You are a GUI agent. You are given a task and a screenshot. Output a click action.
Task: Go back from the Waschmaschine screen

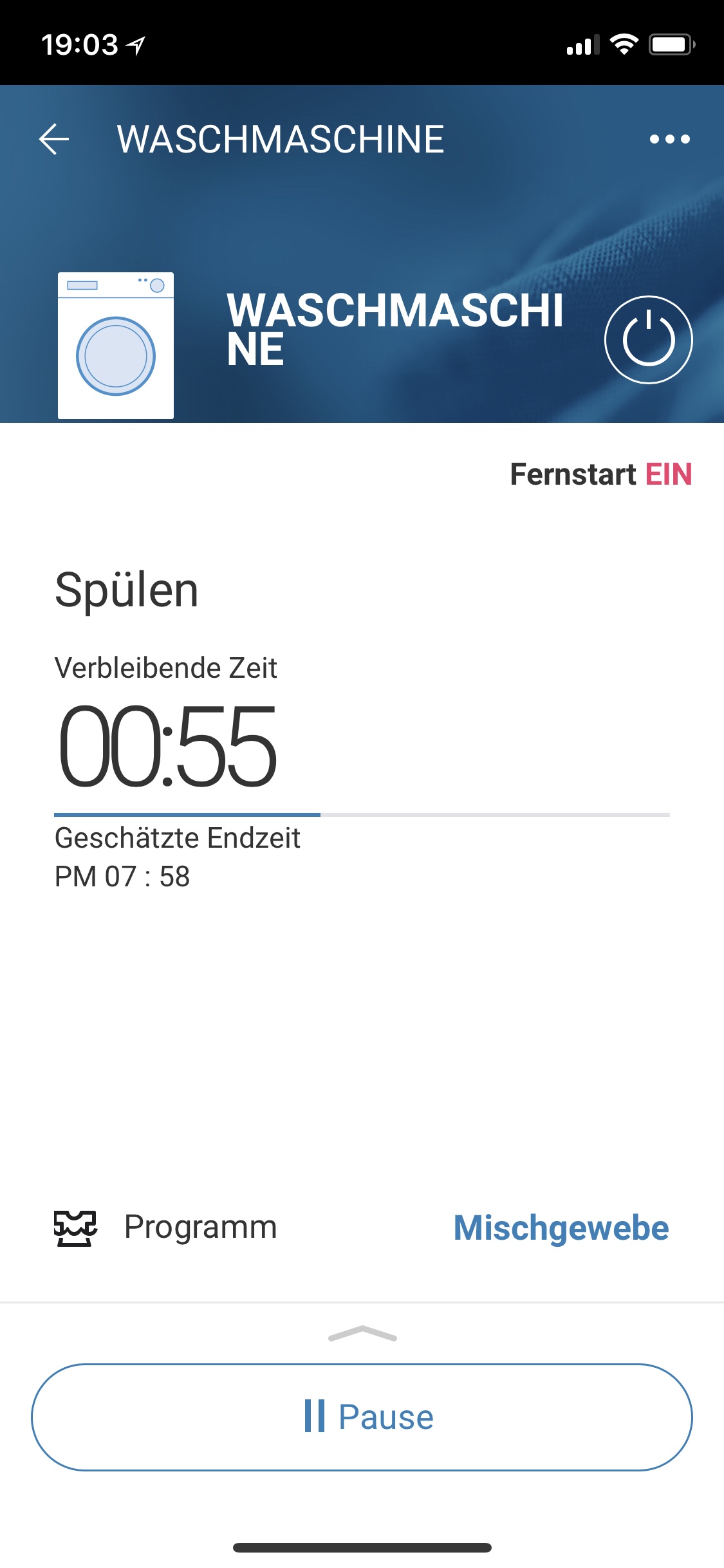click(x=54, y=139)
